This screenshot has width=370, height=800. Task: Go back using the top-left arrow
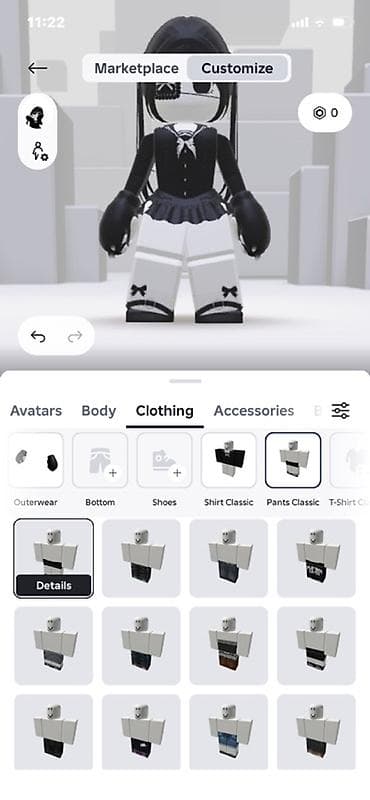coord(37,68)
